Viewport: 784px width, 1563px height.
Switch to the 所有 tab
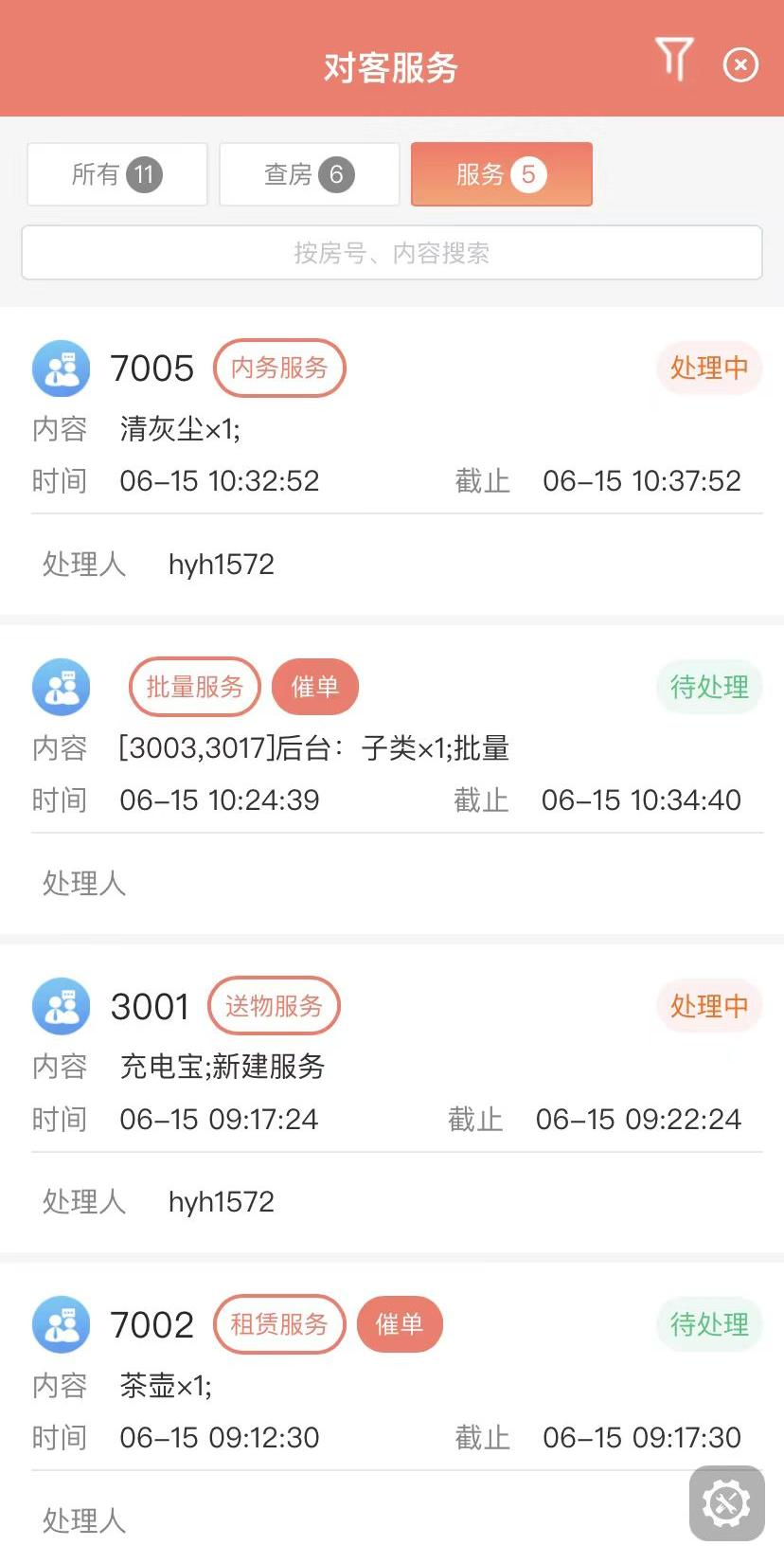117,174
